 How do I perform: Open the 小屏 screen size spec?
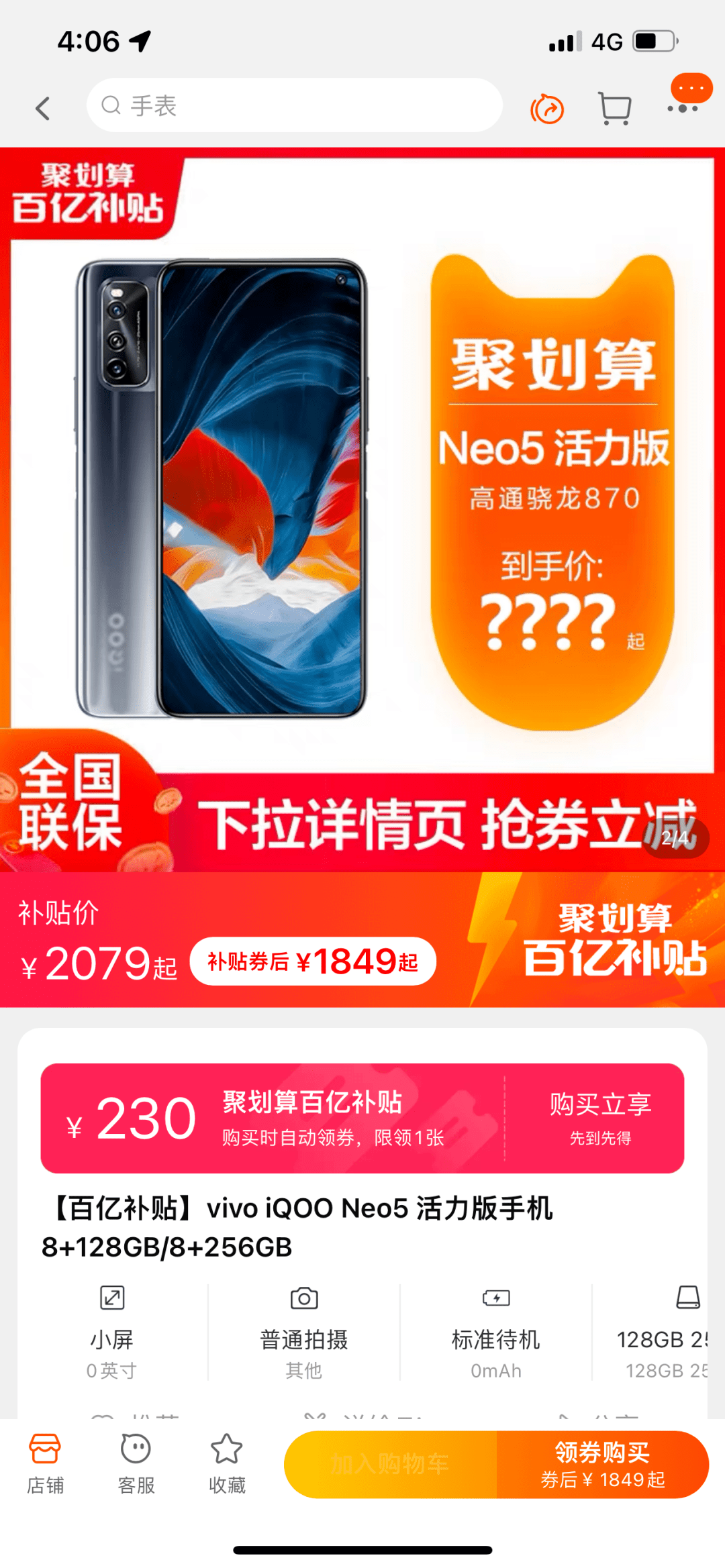click(112, 1332)
